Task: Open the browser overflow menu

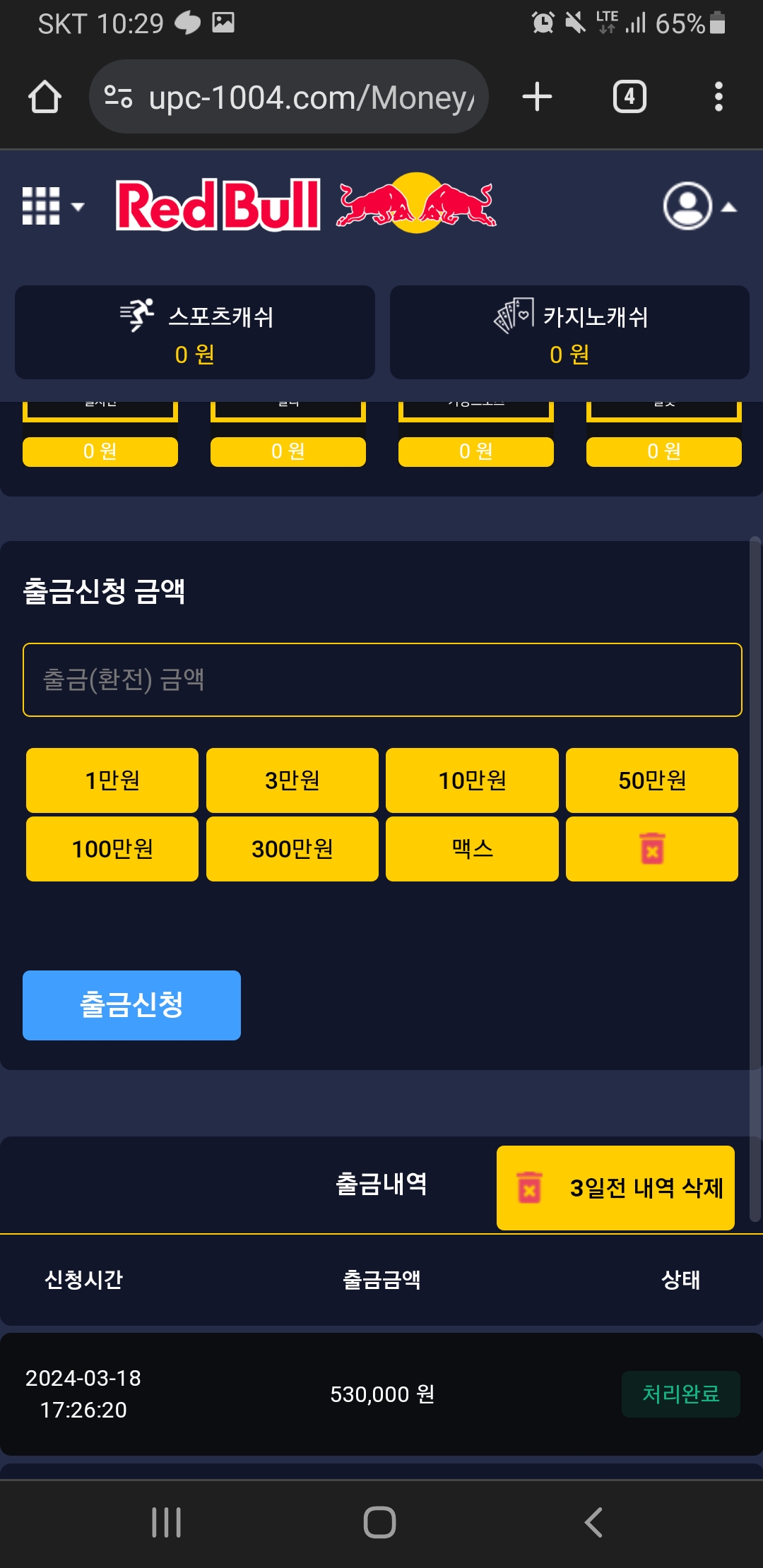Action: coord(718,97)
